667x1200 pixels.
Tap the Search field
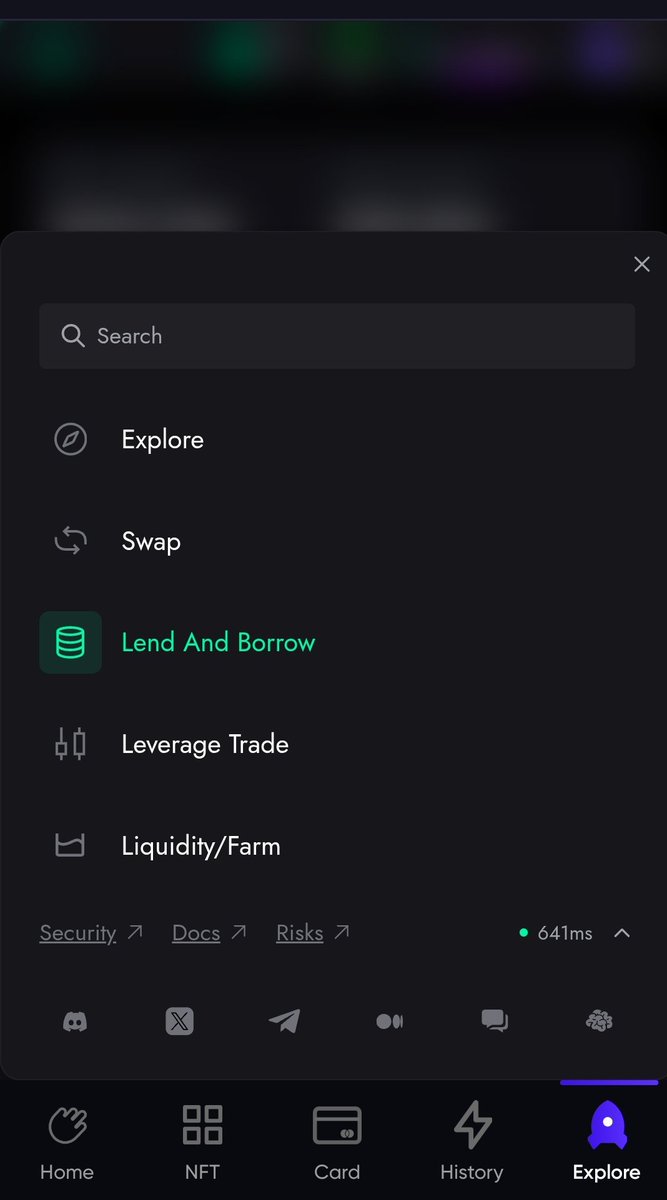tap(337, 336)
